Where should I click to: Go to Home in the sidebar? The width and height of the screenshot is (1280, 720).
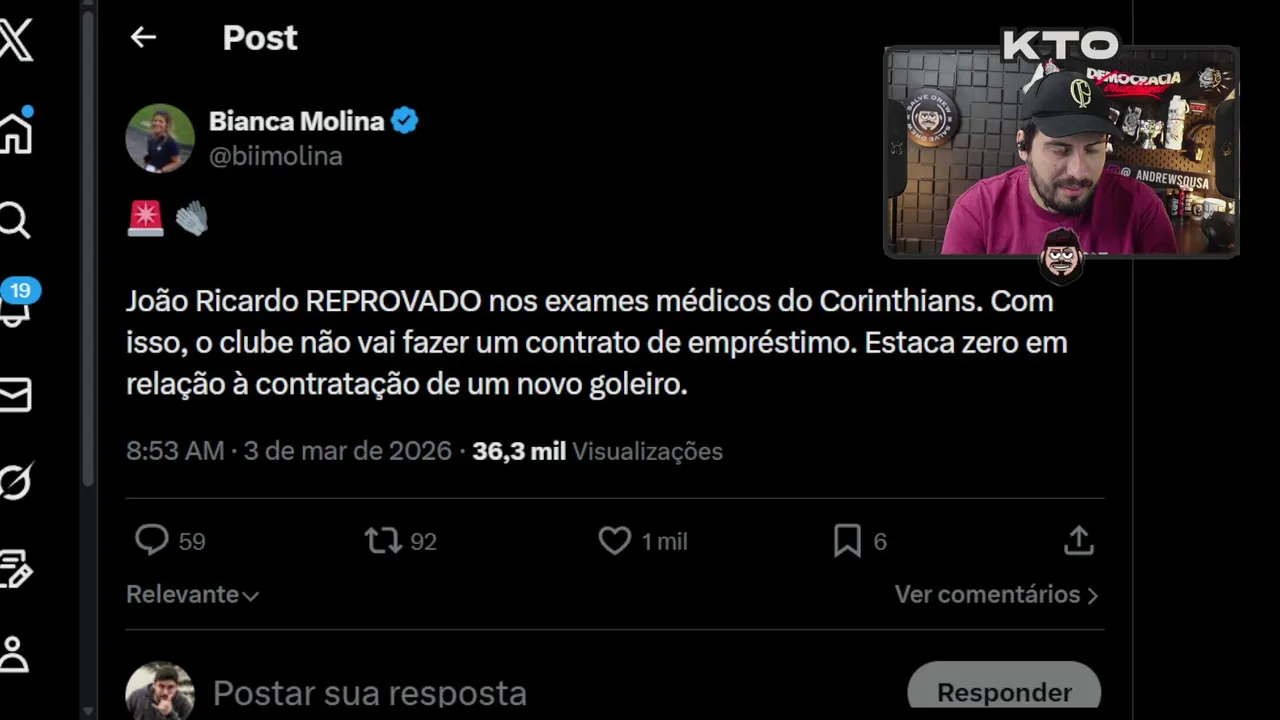(16, 132)
